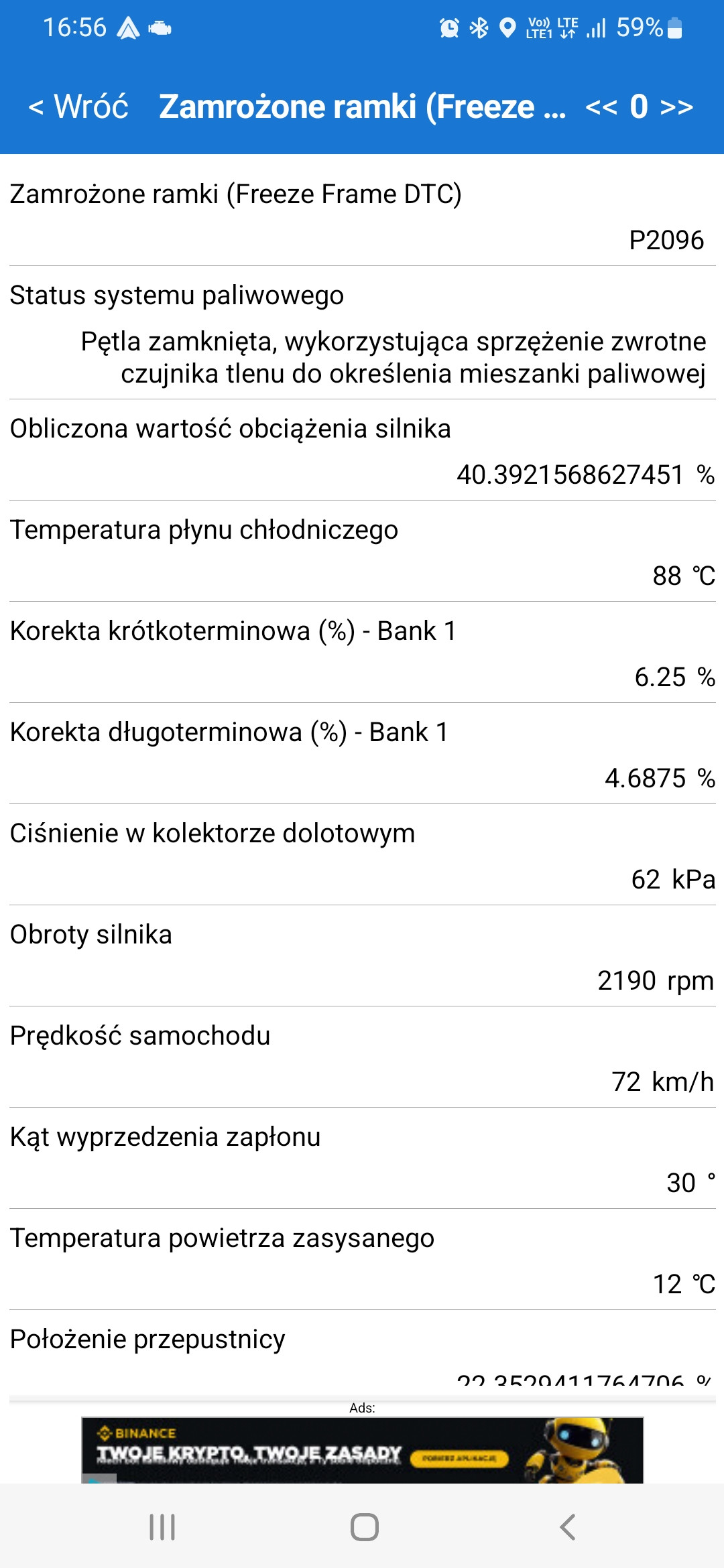Screen dimensions: 724x1568
Task: Go to the home screen
Action: (364, 1527)
